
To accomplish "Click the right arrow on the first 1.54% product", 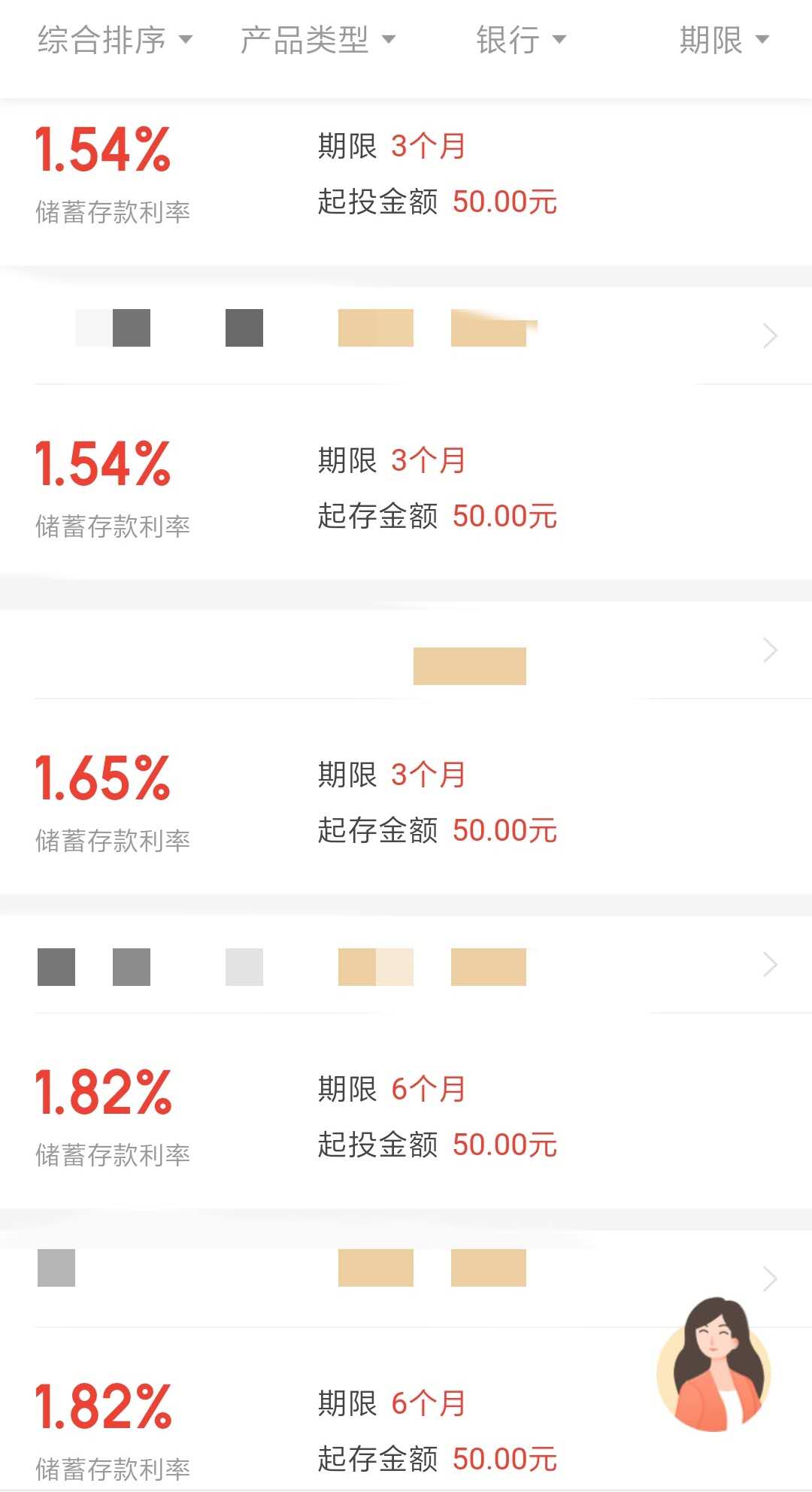I will click(x=770, y=335).
